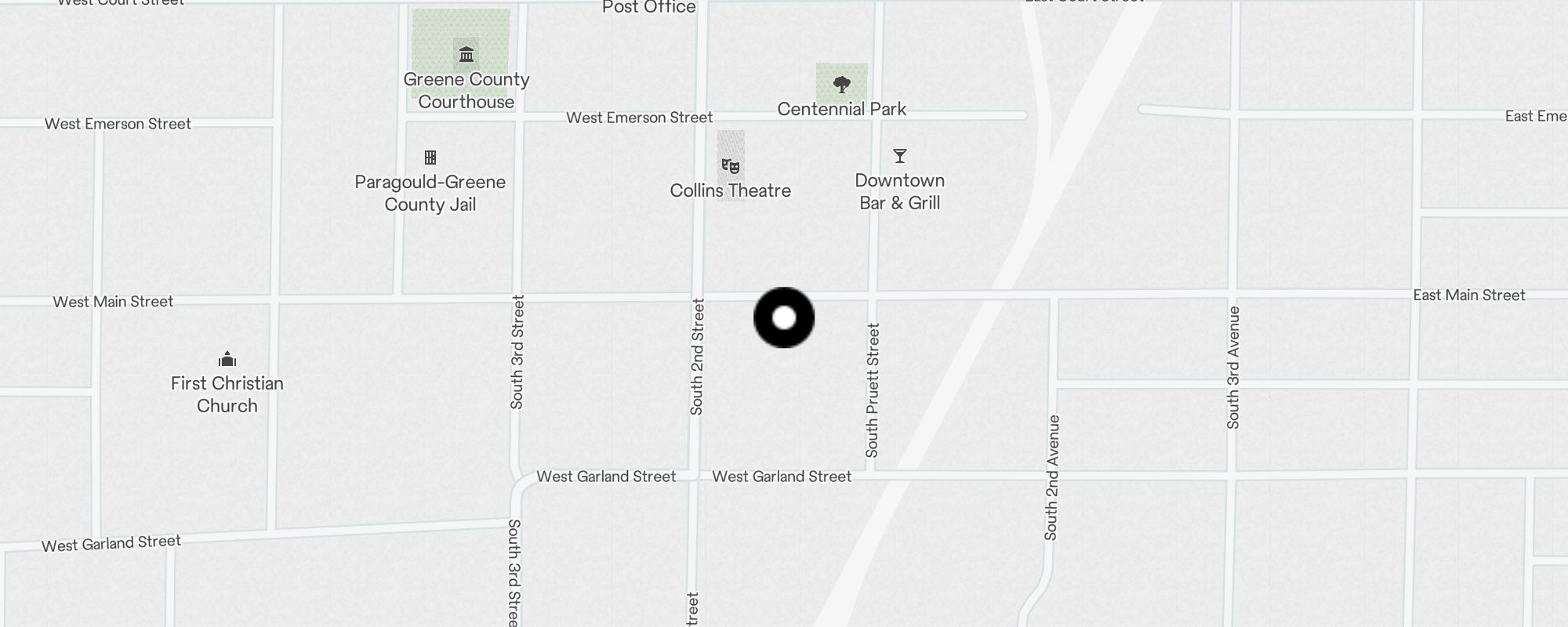Open Centennial Park point of interest
The width and height of the screenshot is (1568, 627).
[x=842, y=84]
